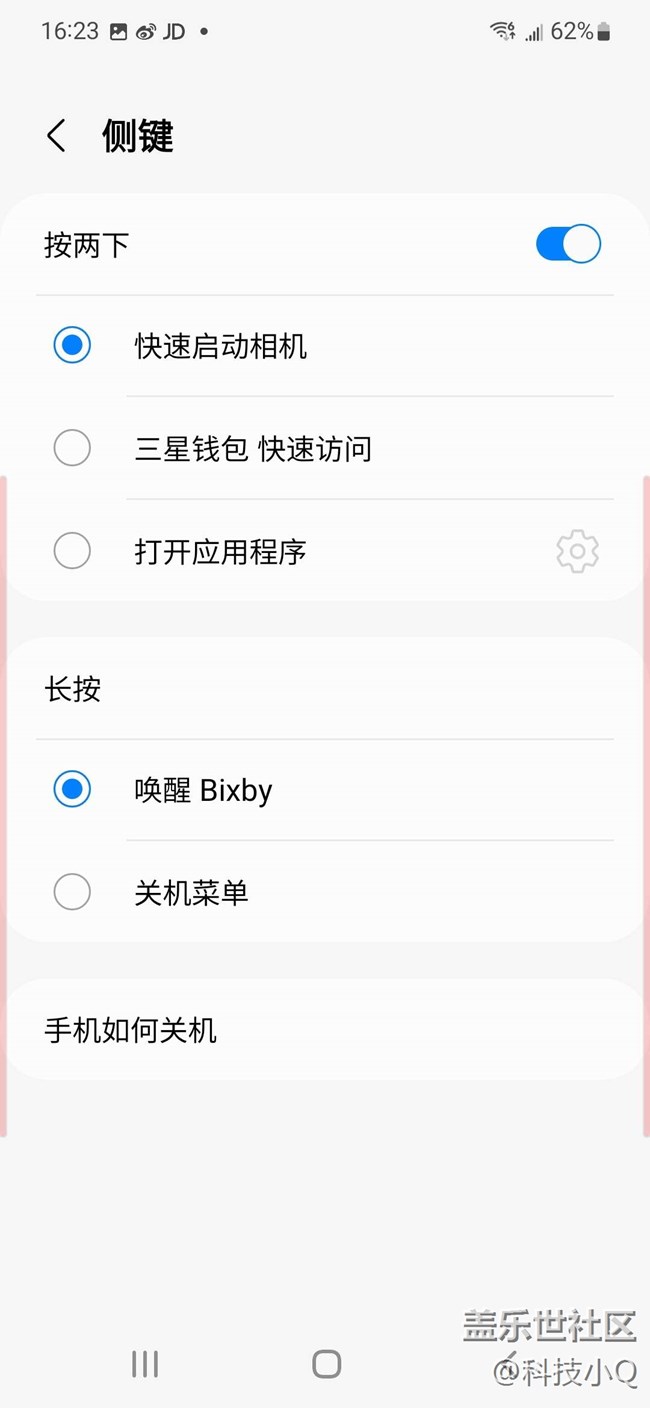Image resolution: width=650 pixels, height=1408 pixels.
Task: Open the recent apps button
Action: click(145, 1364)
